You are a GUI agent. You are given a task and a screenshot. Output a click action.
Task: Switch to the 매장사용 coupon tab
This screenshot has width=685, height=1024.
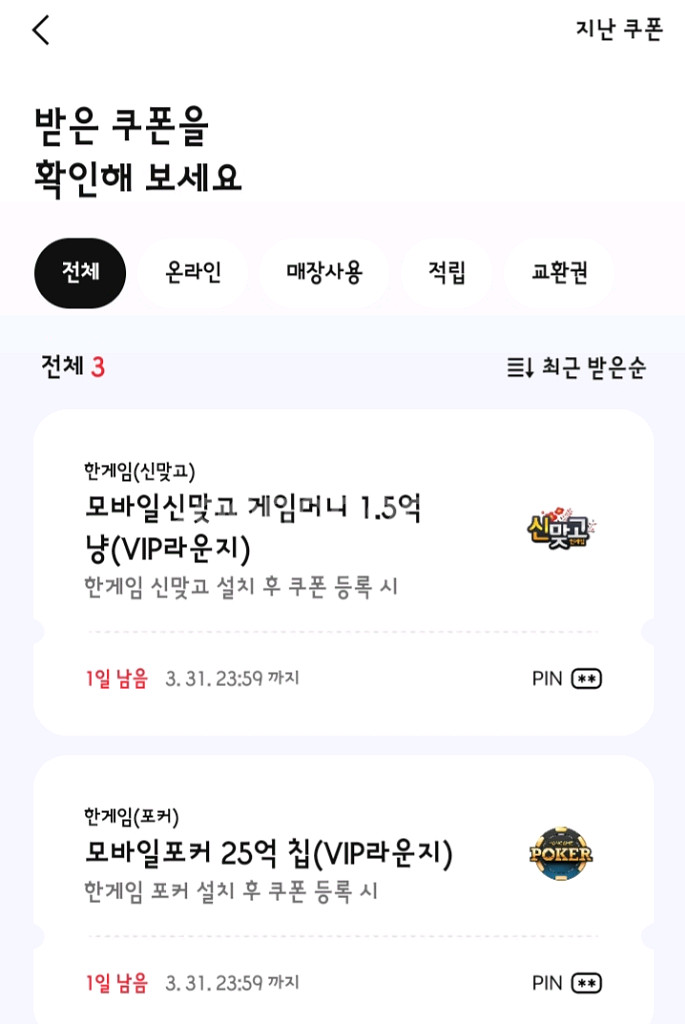324,273
